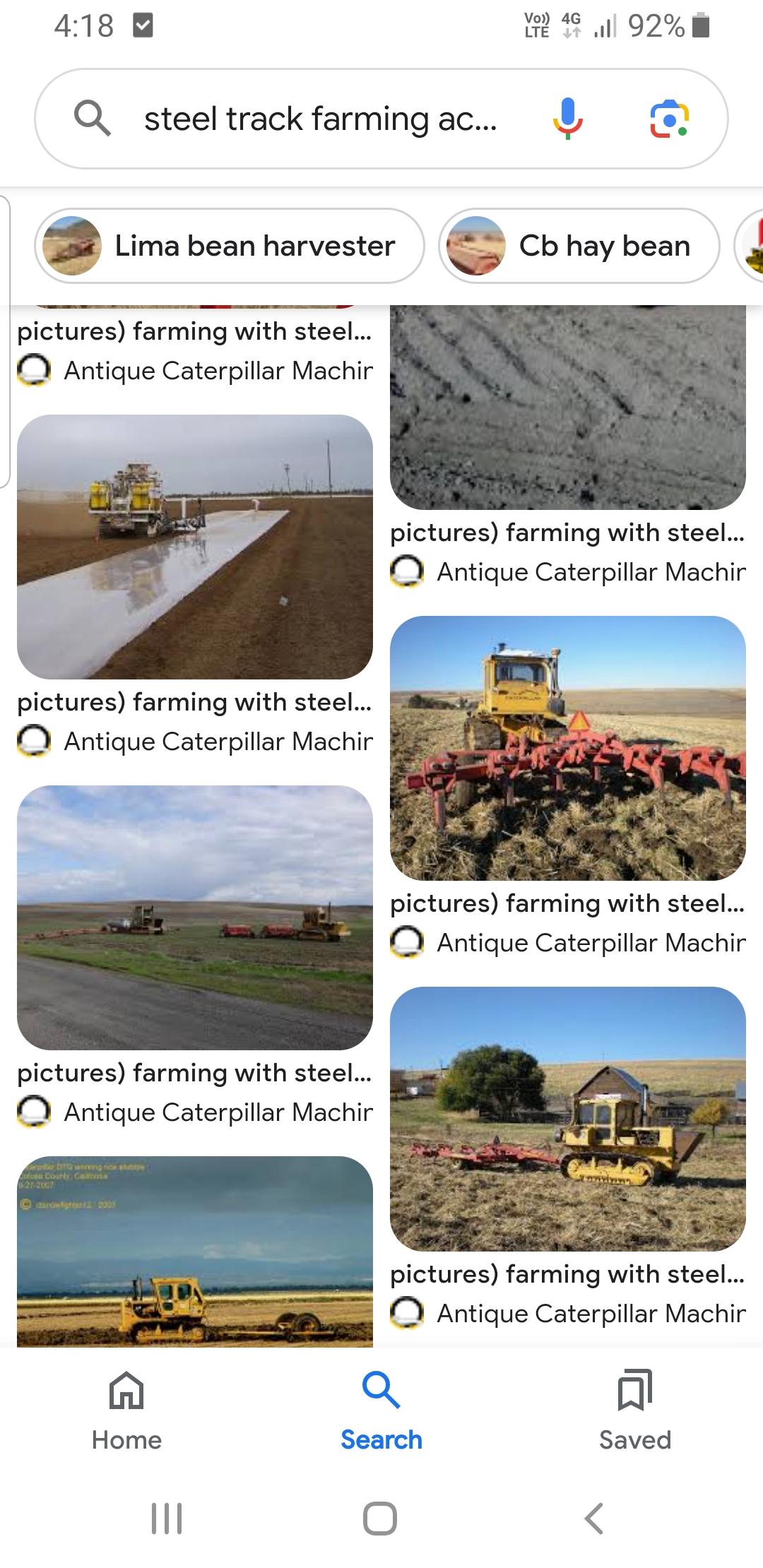
Task: Go to the Home tab
Action: (x=127, y=1410)
